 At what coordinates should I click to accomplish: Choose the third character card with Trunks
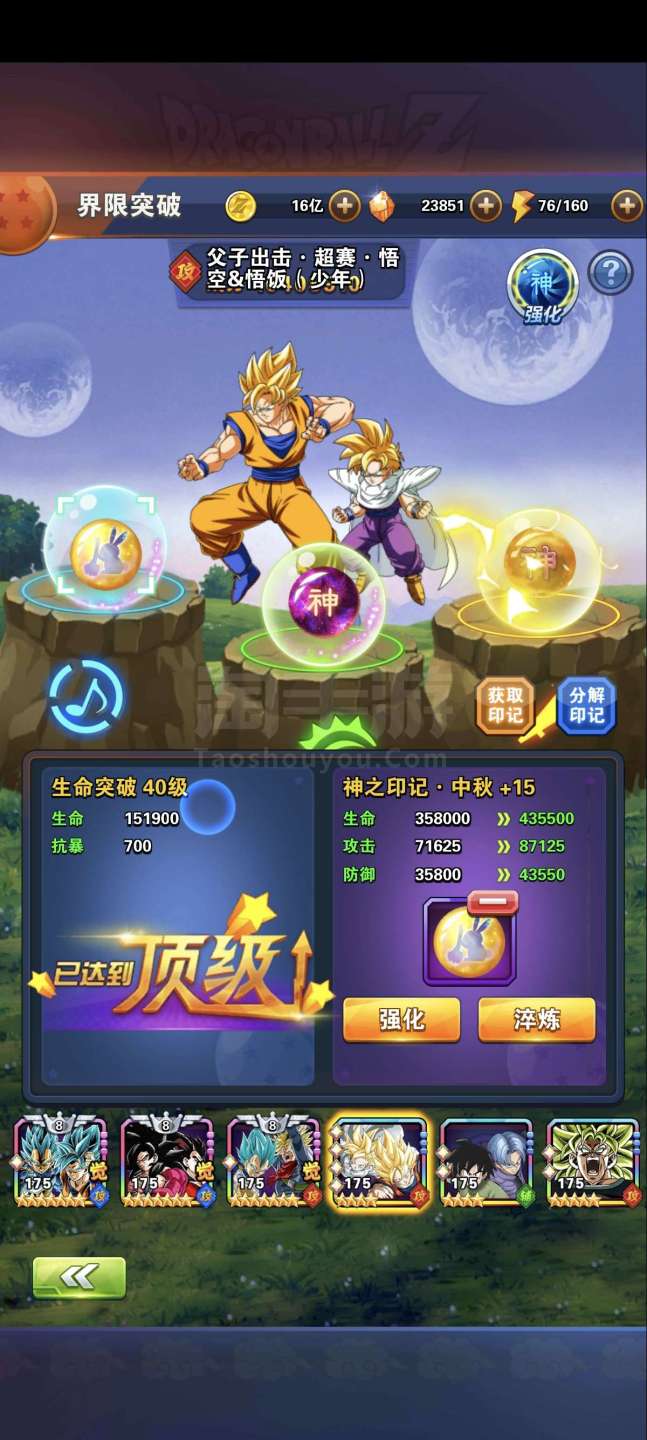(273, 1161)
